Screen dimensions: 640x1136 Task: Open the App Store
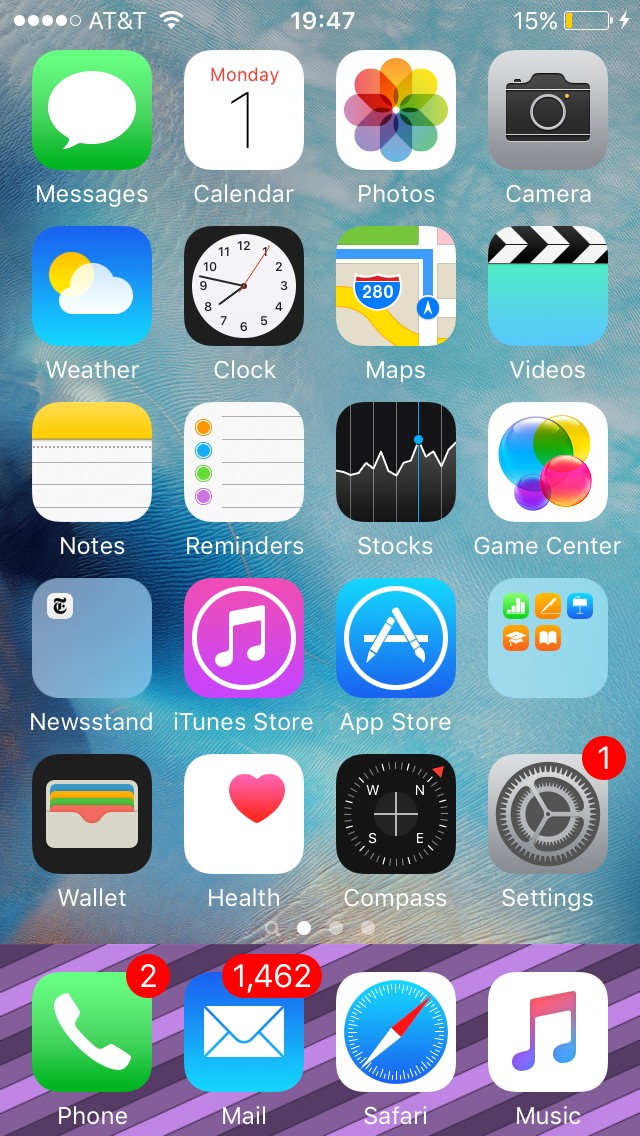[396, 638]
